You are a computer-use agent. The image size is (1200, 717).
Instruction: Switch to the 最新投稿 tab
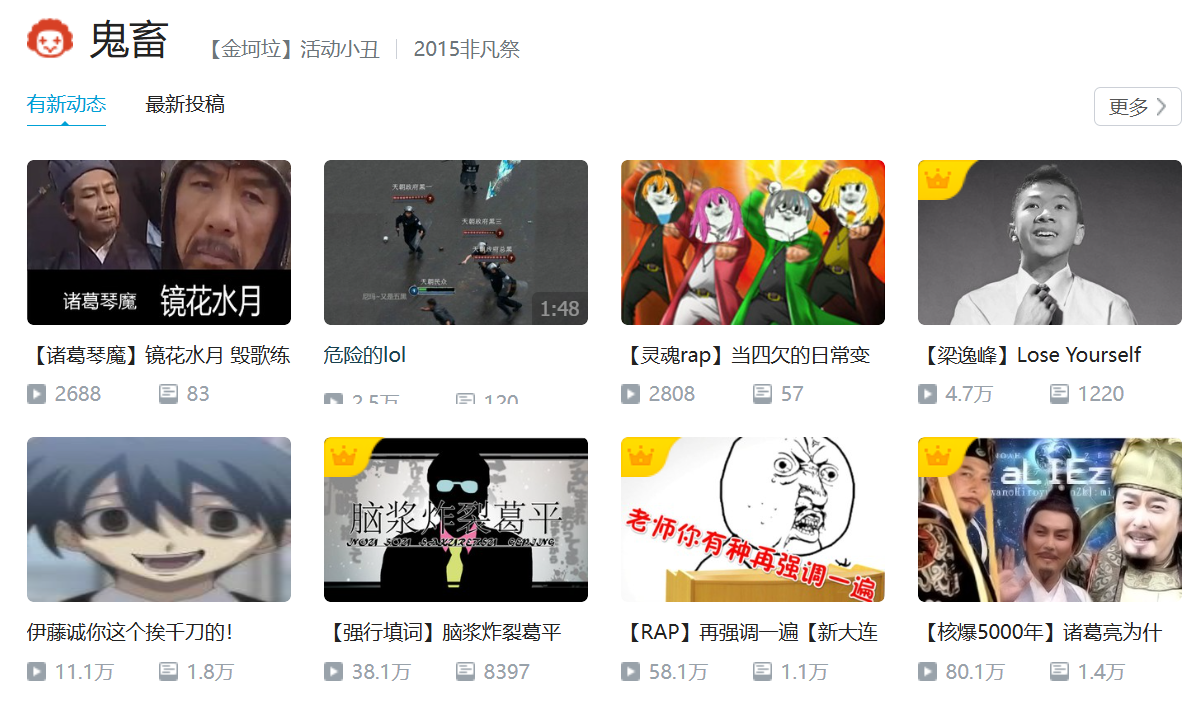[x=185, y=104]
